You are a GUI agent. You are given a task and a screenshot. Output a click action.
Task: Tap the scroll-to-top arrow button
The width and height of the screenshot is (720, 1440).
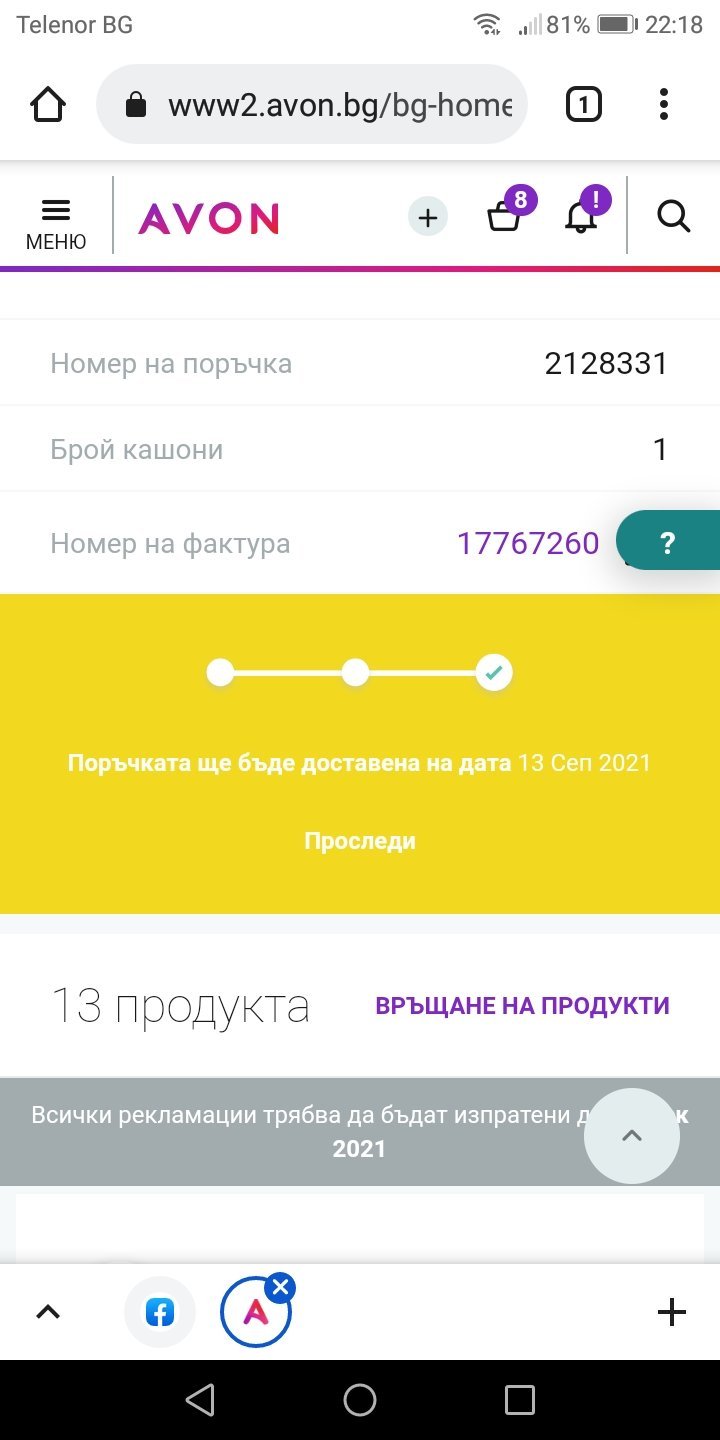(632, 1136)
